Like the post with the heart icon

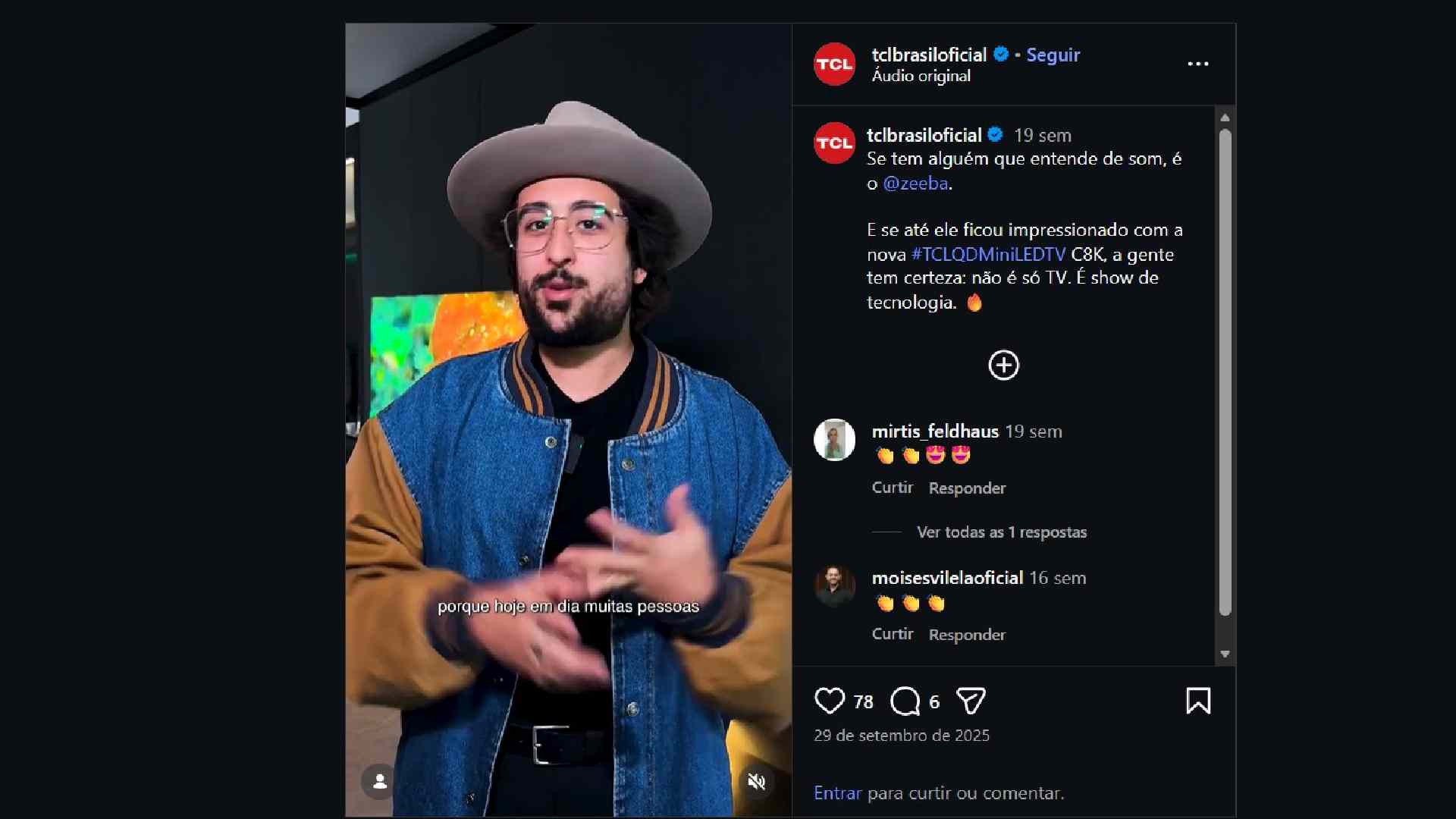pos(829,701)
